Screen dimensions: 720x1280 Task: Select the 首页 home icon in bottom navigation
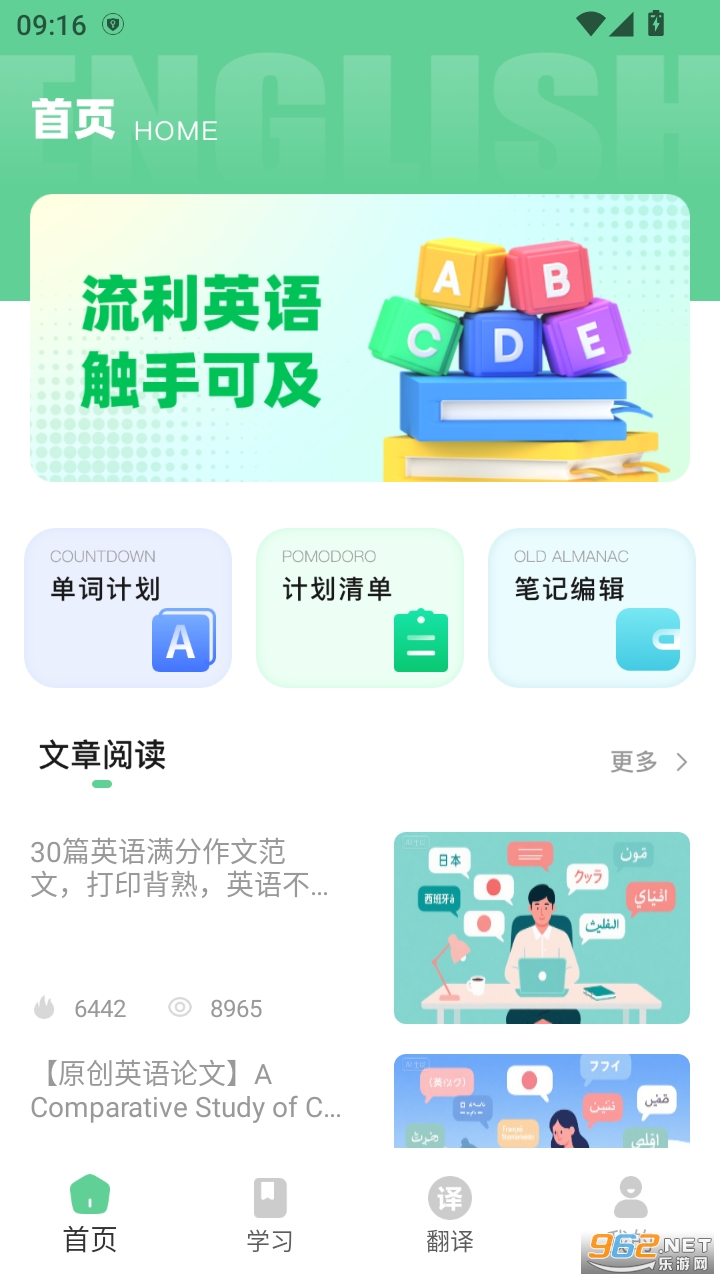tap(91, 1195)
